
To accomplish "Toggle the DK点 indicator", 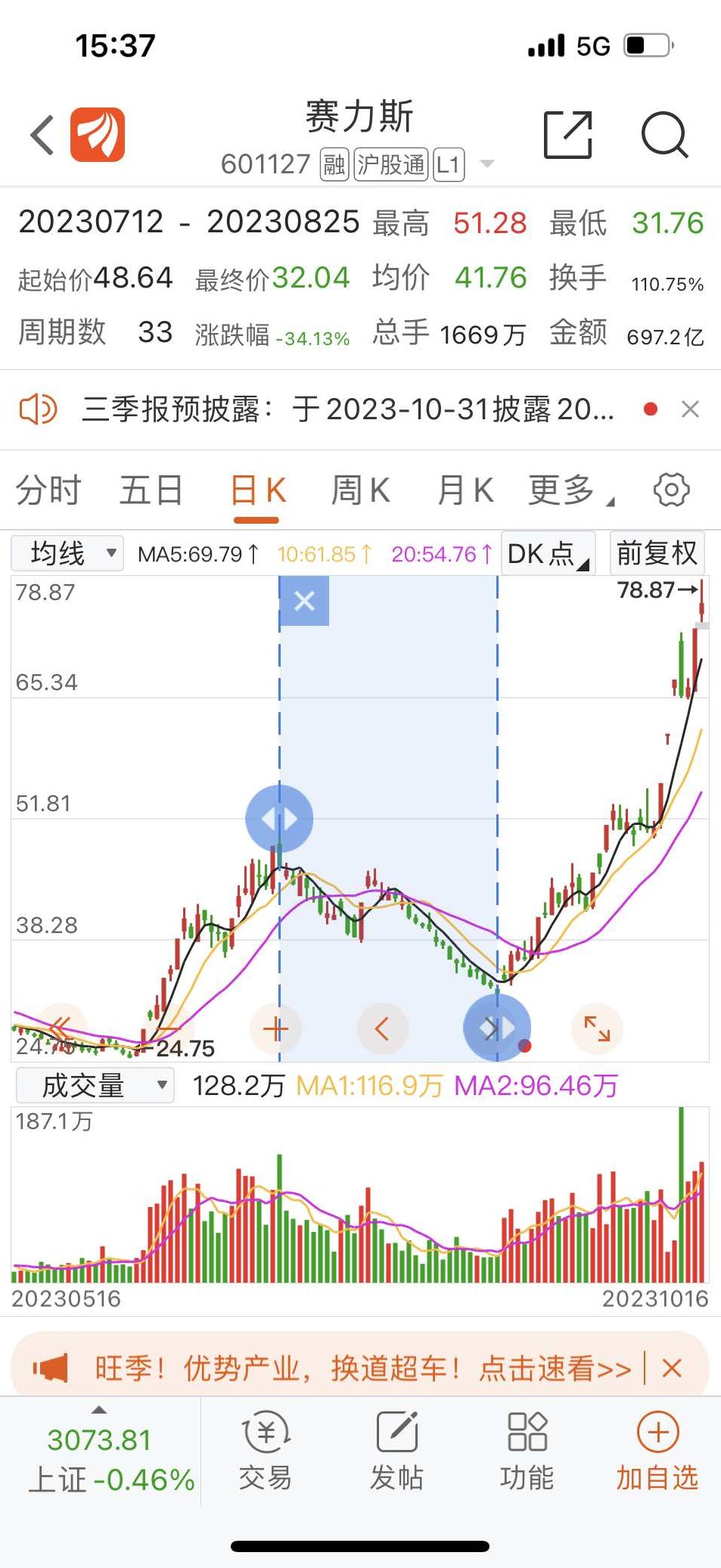I will point(546,553).
